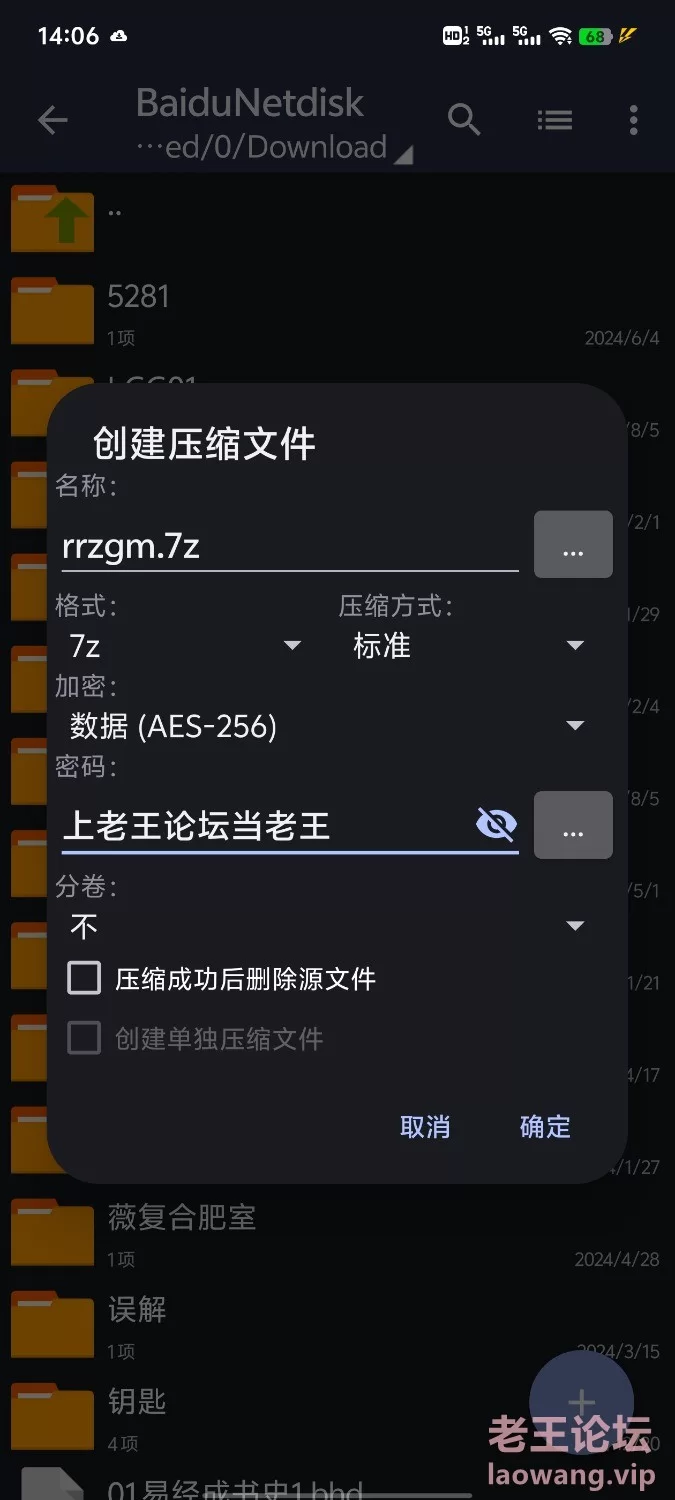Check 压缩成功后删除源文件 checkbox
675x1500 pixels.
click(84, 978)
